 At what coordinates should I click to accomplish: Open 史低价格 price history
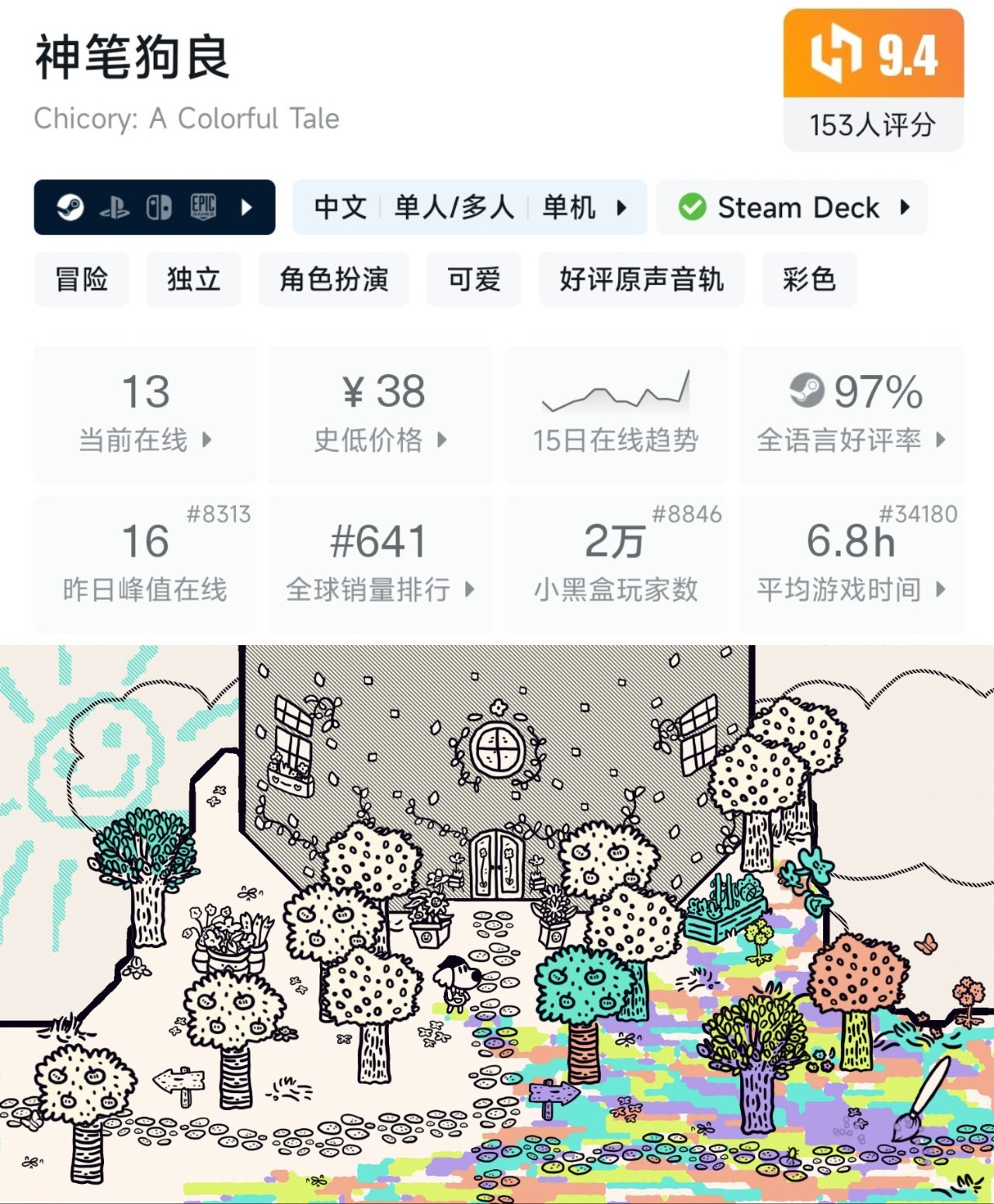coord(381,415)
